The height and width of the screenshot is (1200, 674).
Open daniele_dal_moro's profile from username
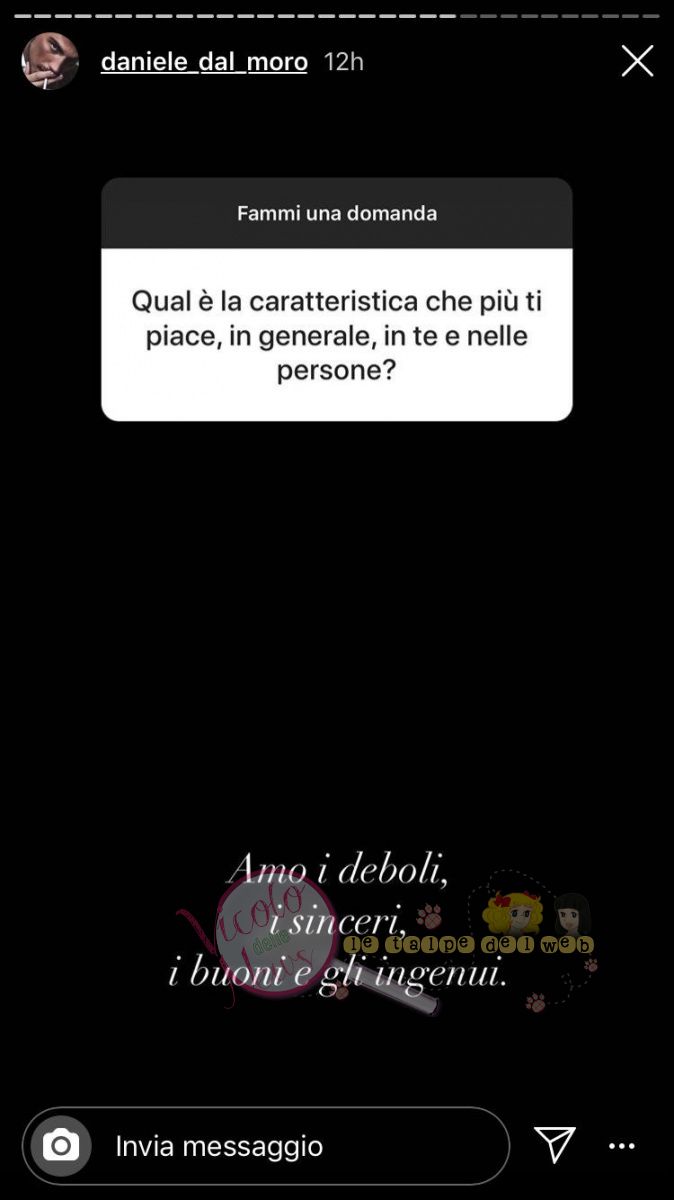204,62
